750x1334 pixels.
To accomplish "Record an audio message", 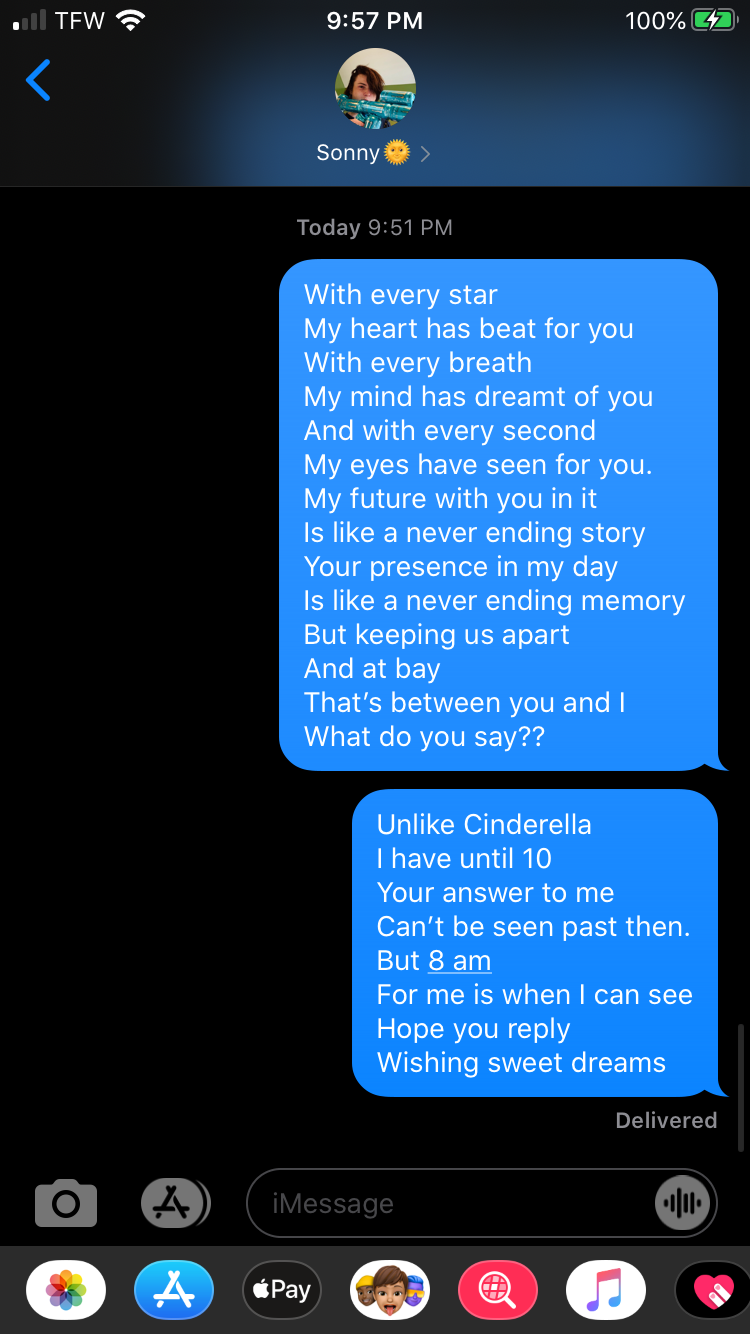I will pyautogui.click(x=683, y=1203).
